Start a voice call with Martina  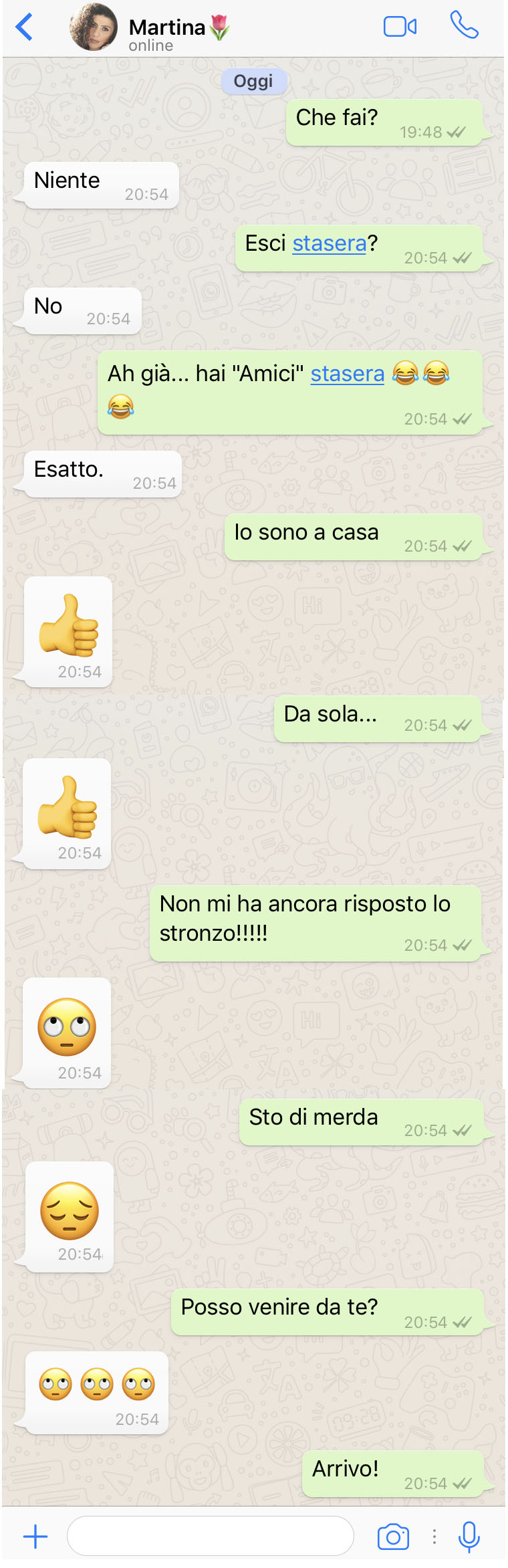[x=464, y=26]
